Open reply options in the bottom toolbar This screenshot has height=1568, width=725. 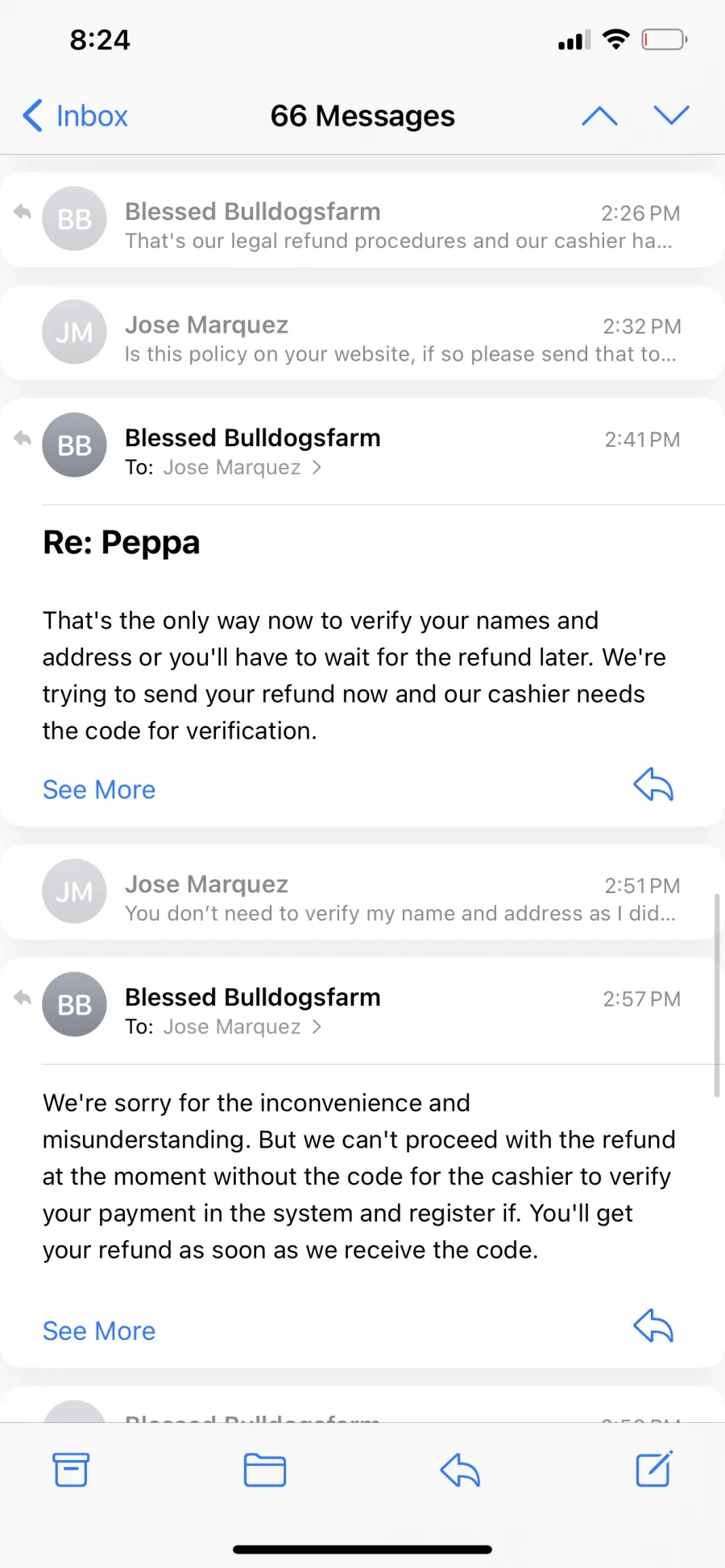pyautogui.click(x=460, y=1471)
